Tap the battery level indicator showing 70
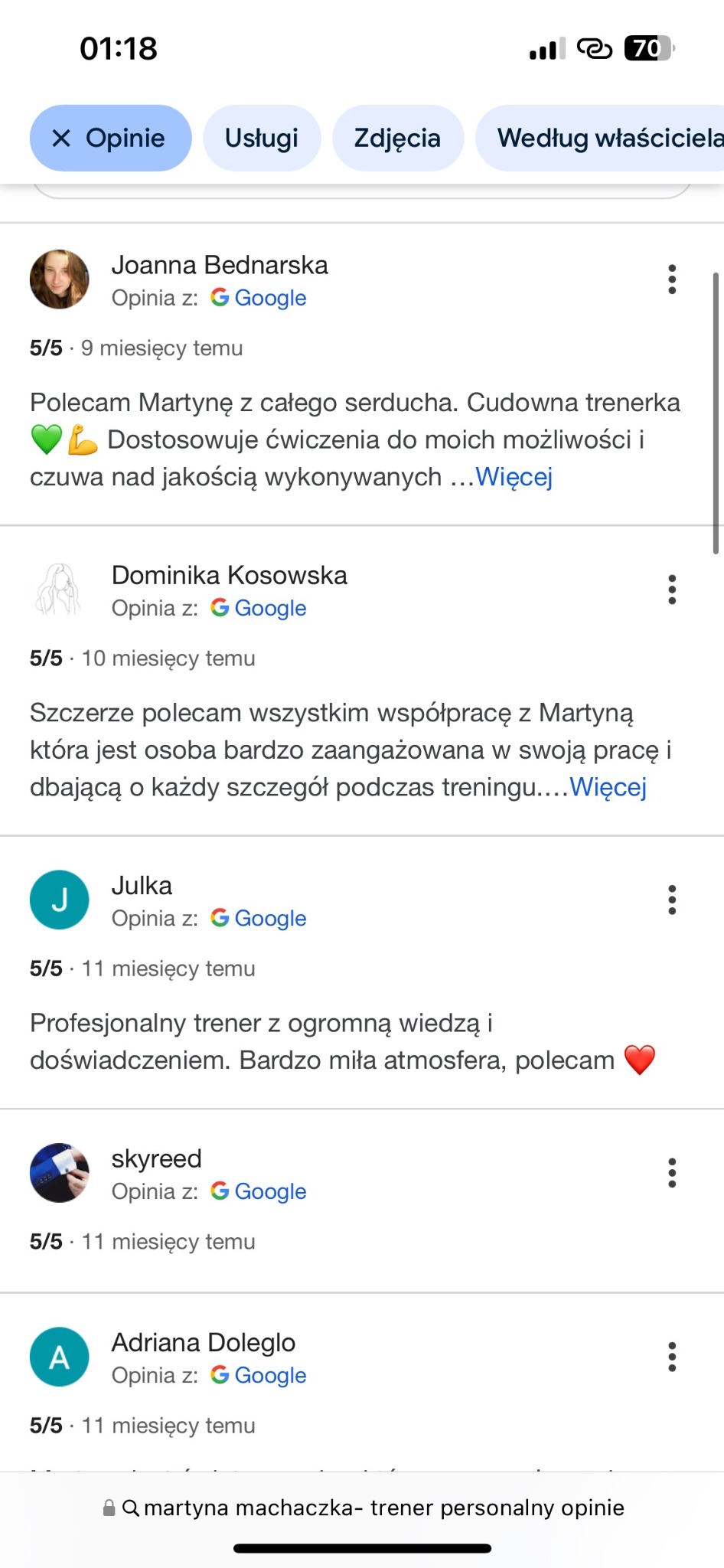724x1568 pixels. click(647, 48)
